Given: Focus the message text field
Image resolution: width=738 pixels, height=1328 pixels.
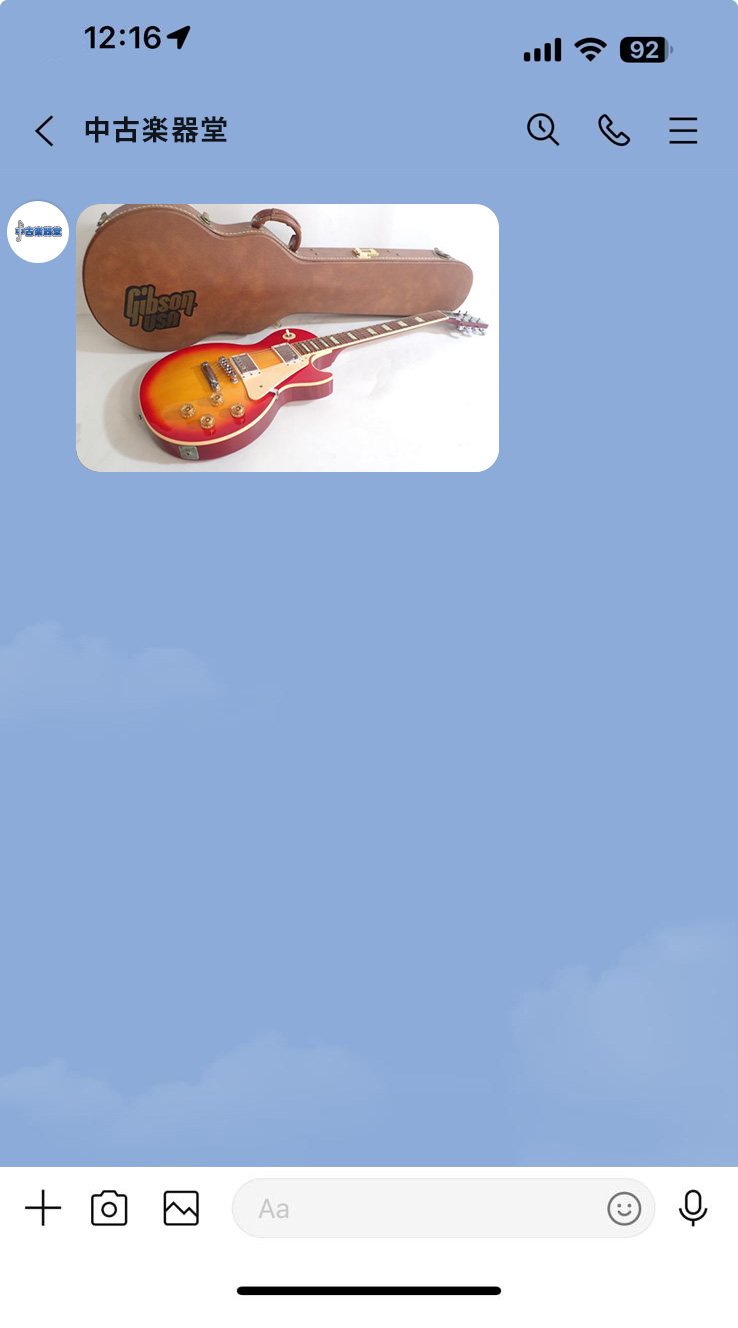Looking at the screenshot, I should [x=420, y=1208].
